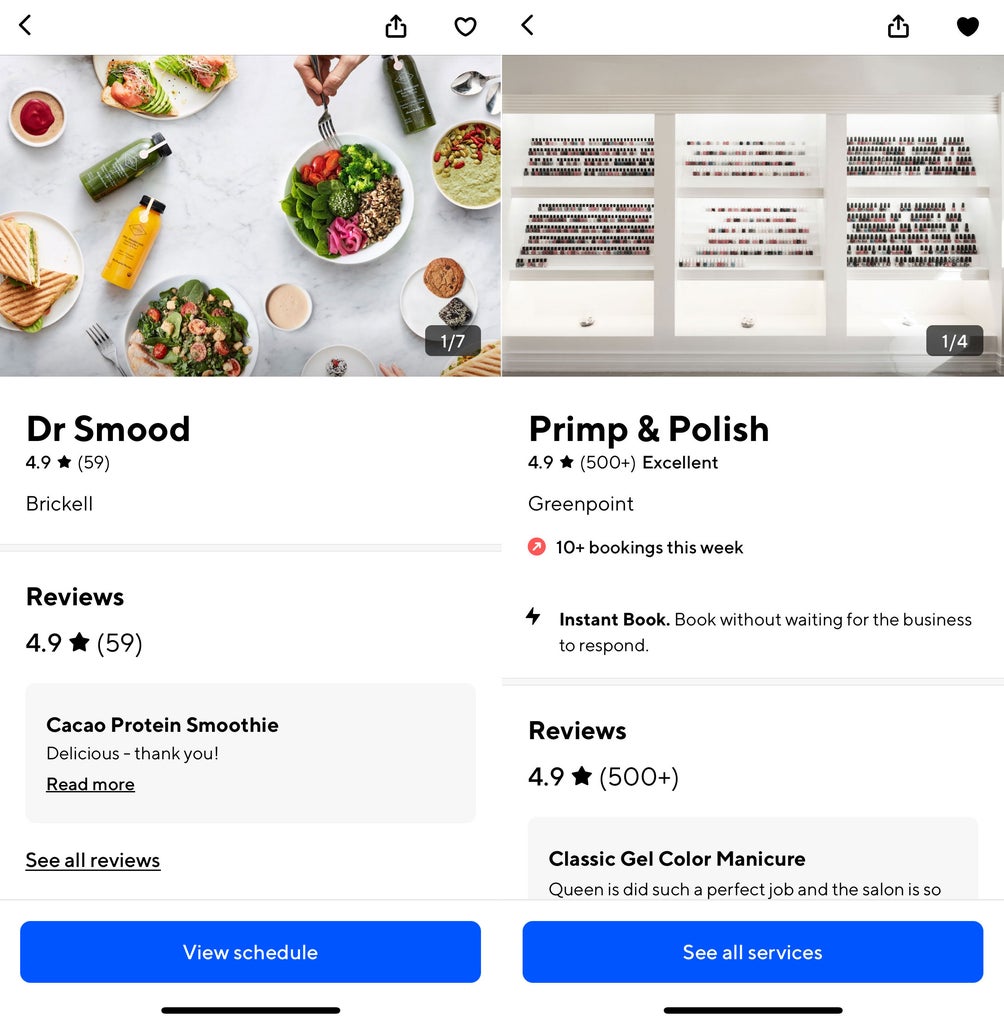Share the Dr Smood listing
This screenshot has width=1004, height=1024.
click(x=396, y=27)
